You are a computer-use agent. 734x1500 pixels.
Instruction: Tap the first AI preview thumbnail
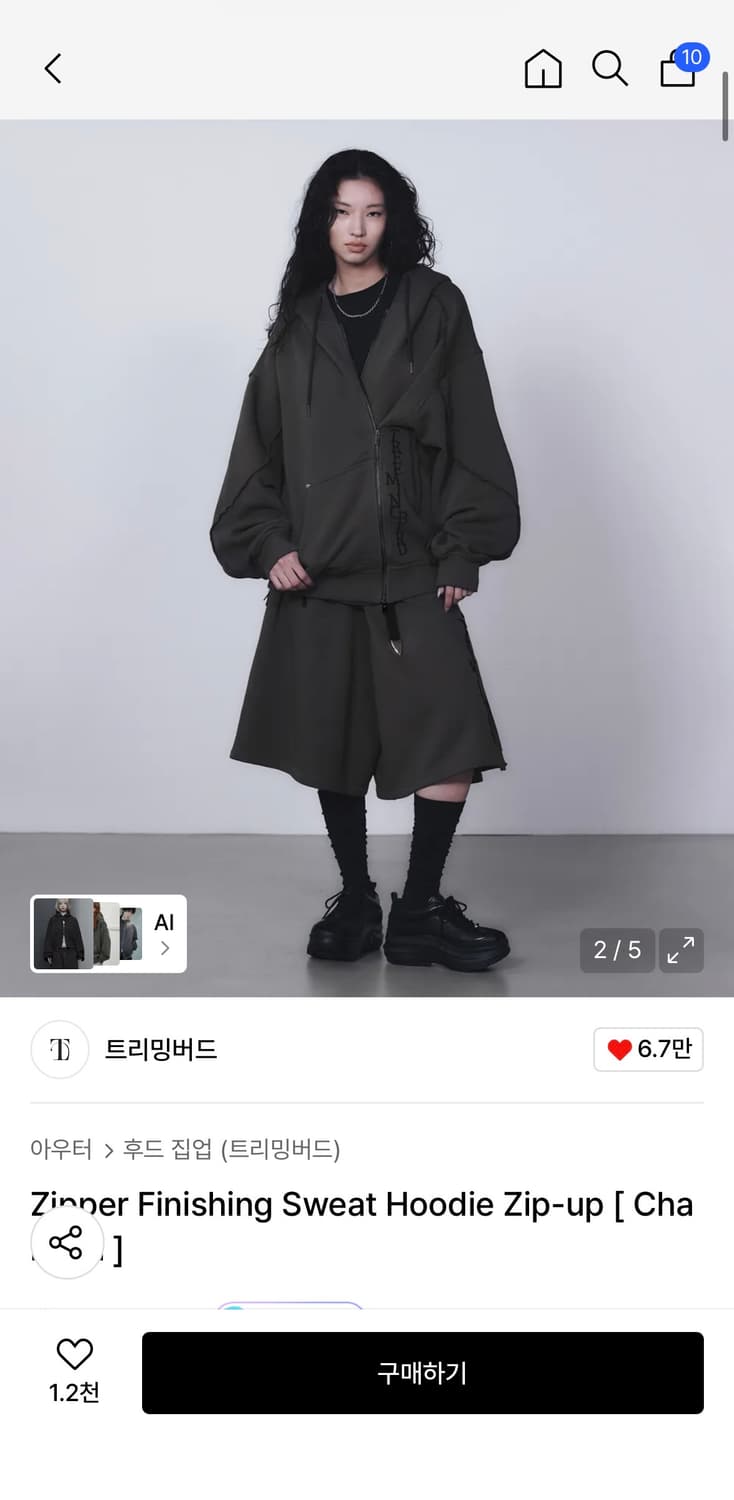click(x=60, y=932)
